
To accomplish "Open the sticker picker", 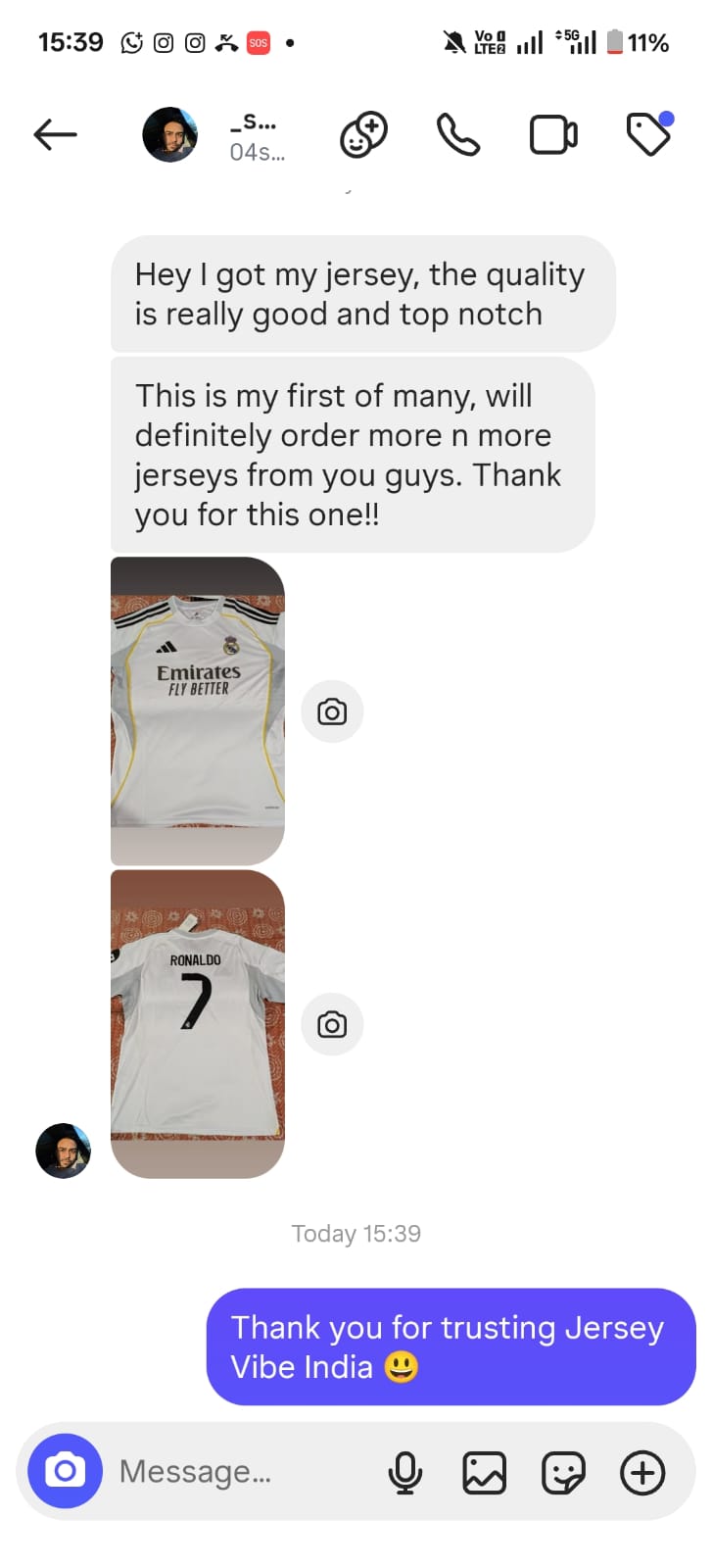I will (x=563, y=1472).
